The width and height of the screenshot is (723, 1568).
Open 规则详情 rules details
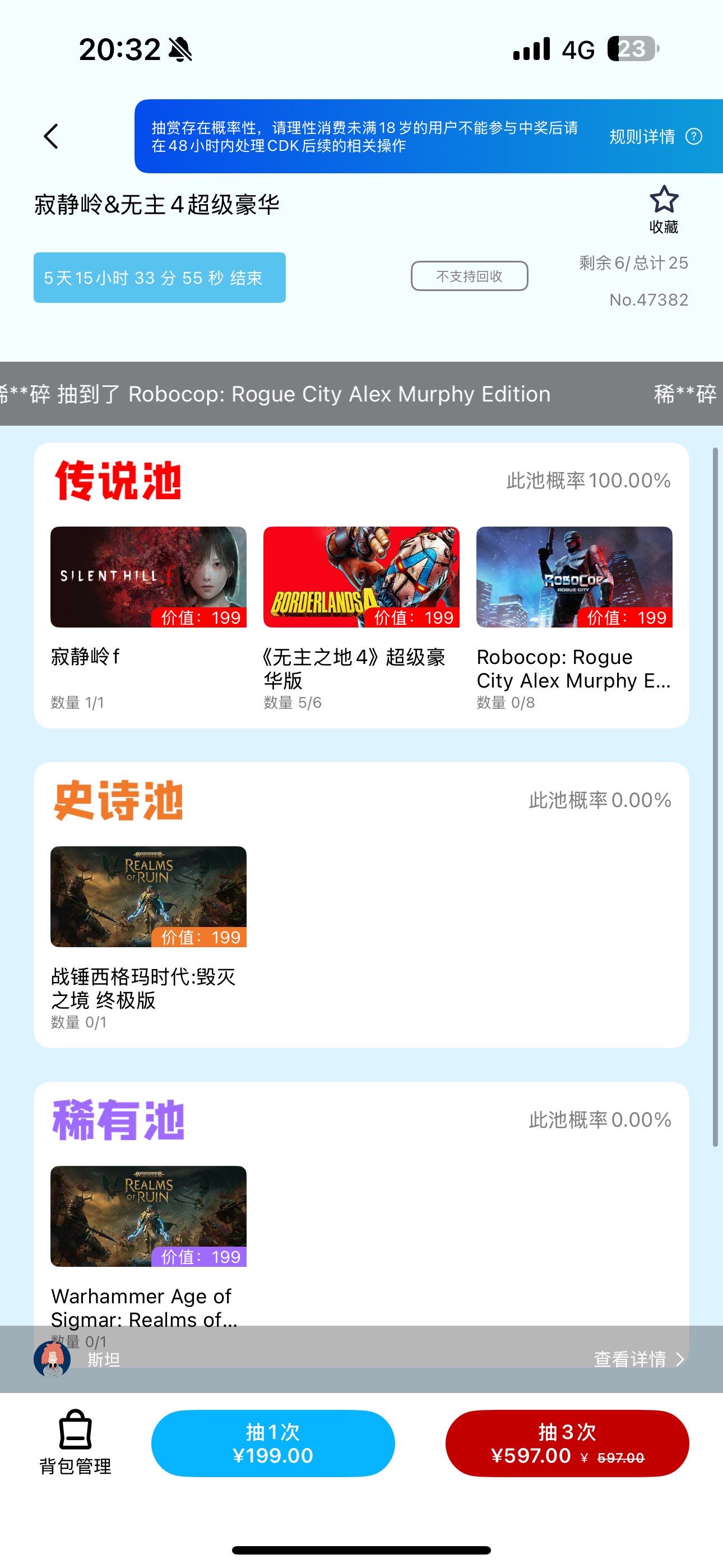(x=655, y=136)
